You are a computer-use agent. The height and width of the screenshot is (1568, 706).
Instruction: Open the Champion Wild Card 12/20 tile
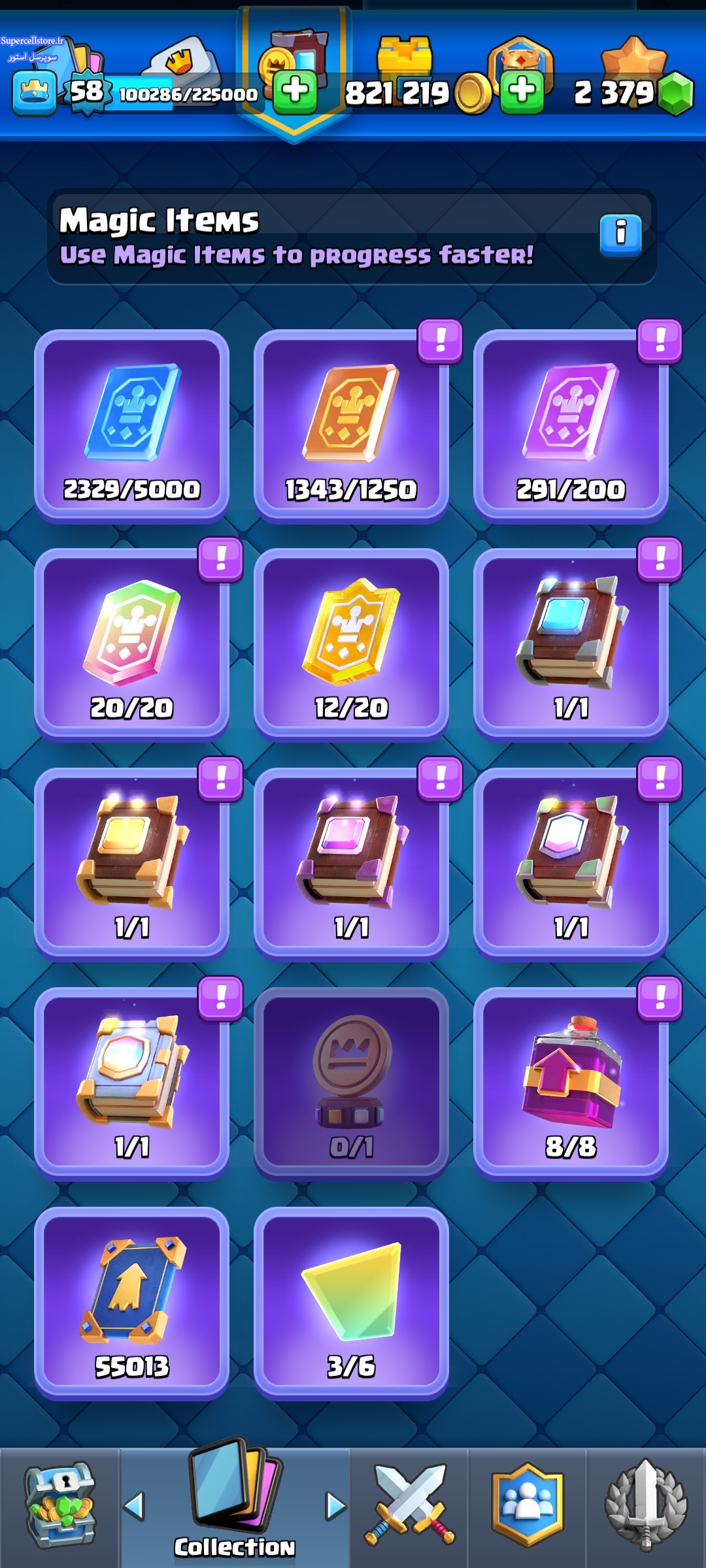click(351, 644)
